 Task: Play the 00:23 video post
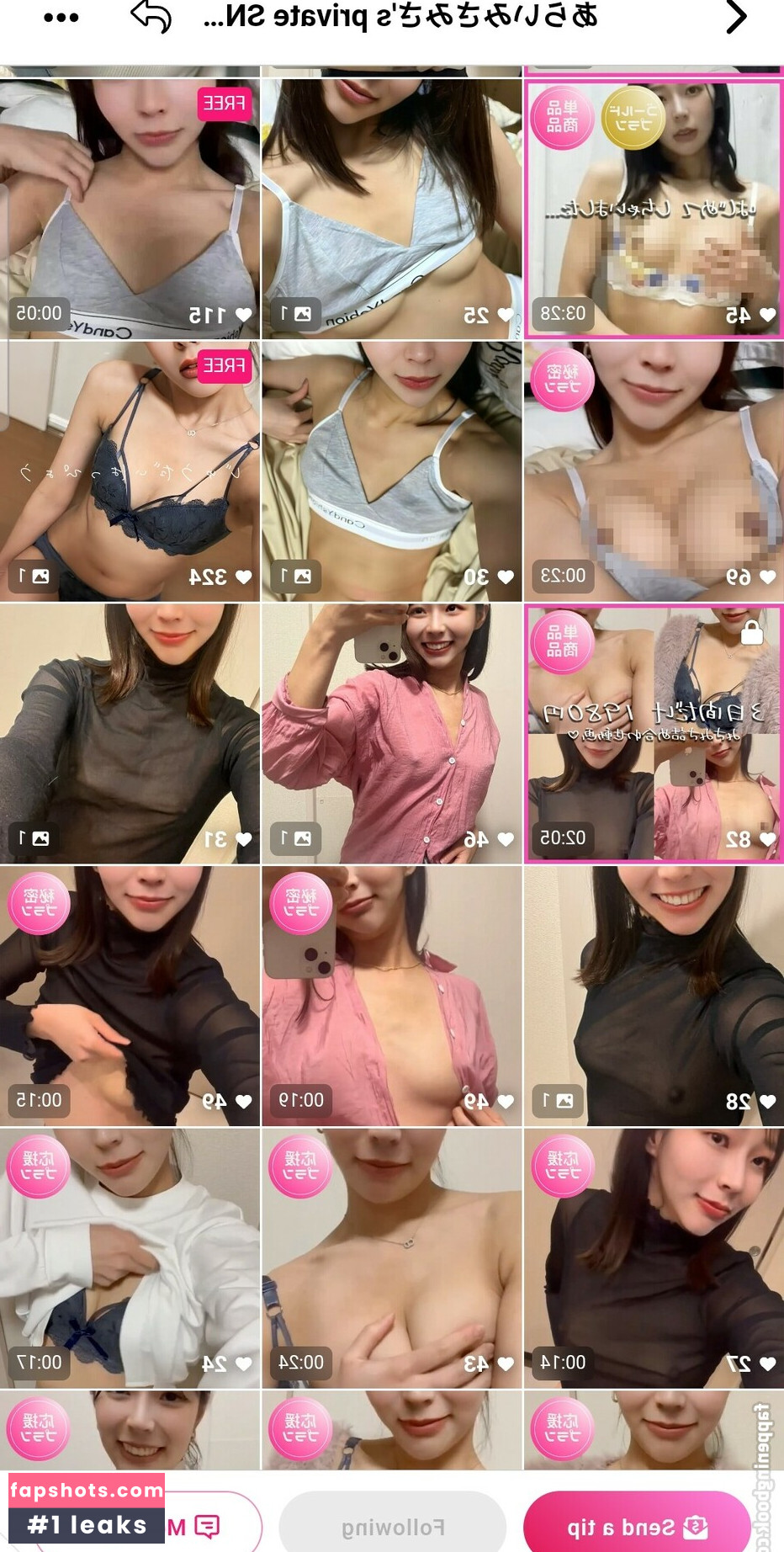click(x=654, y=471)
